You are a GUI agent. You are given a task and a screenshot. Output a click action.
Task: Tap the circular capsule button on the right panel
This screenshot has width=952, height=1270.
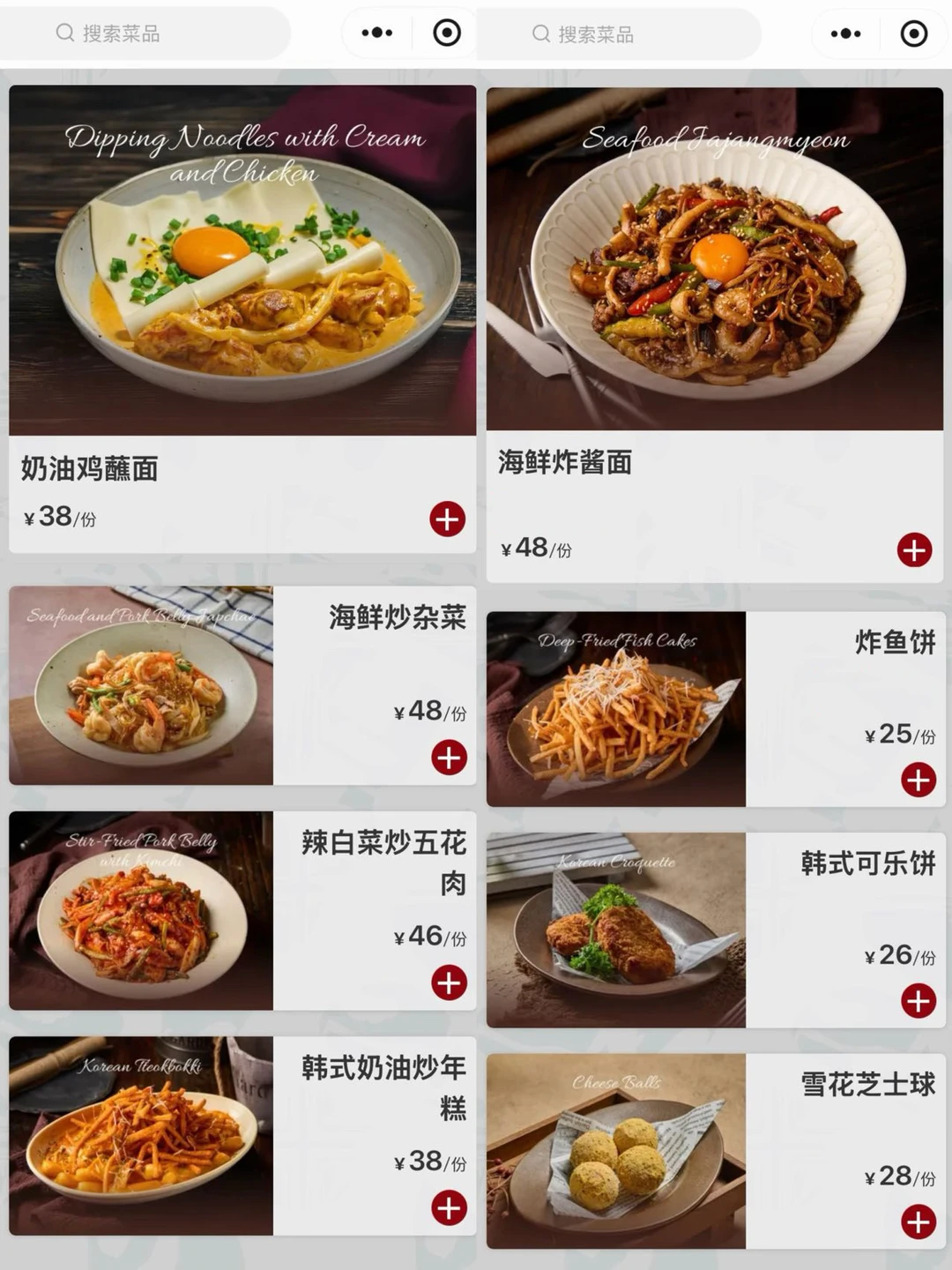coord(913,33)
